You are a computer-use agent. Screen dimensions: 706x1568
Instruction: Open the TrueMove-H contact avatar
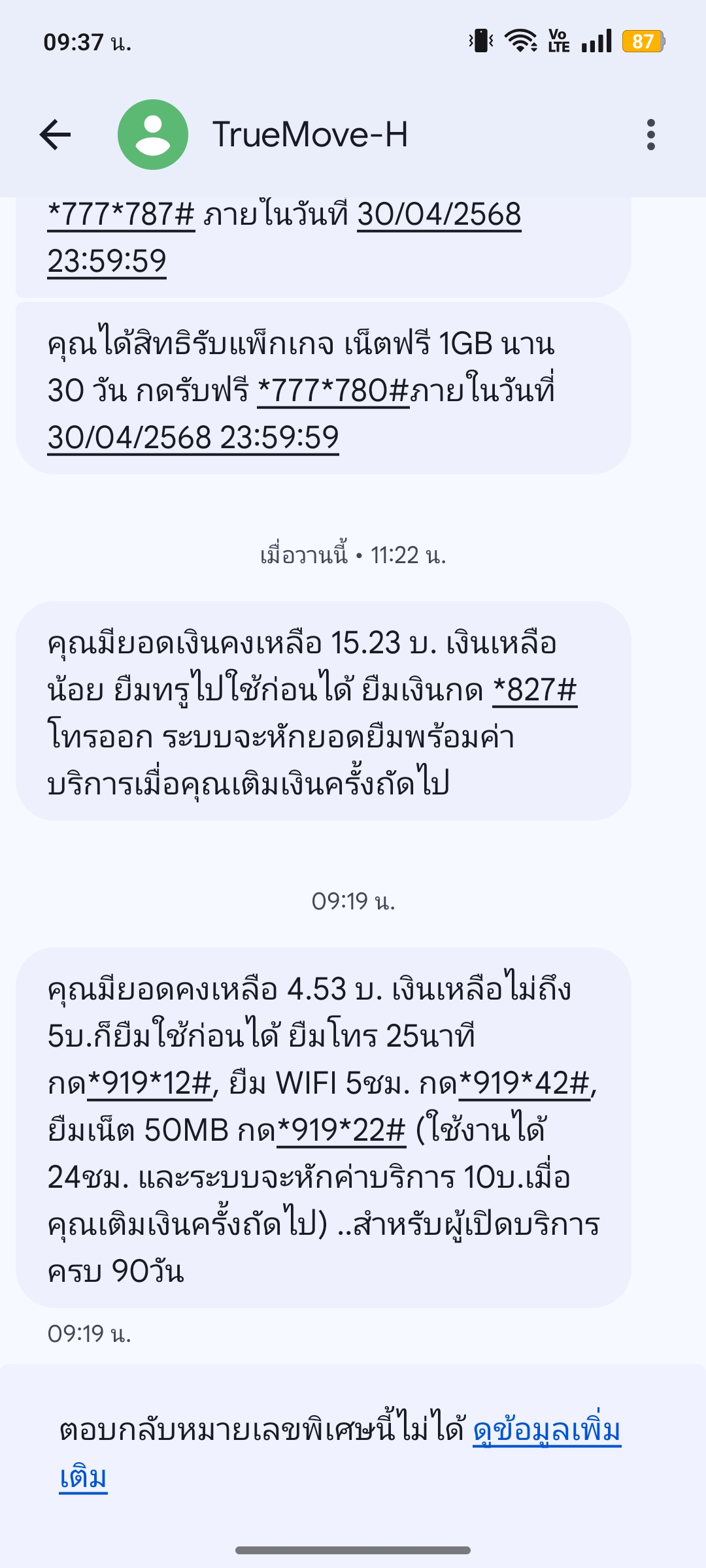(153, 135)
